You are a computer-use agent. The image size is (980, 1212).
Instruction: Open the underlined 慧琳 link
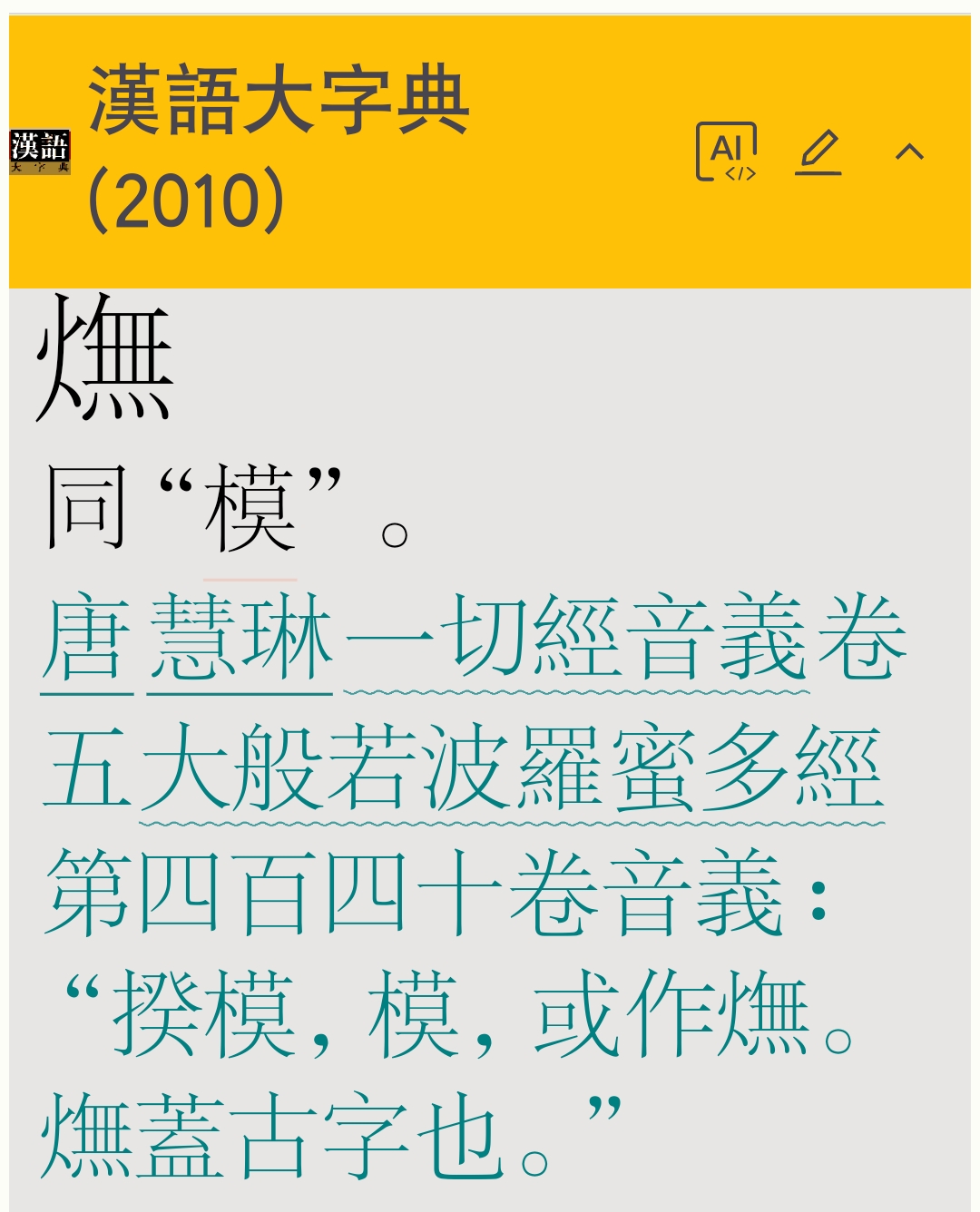click(x=240, y=640)
